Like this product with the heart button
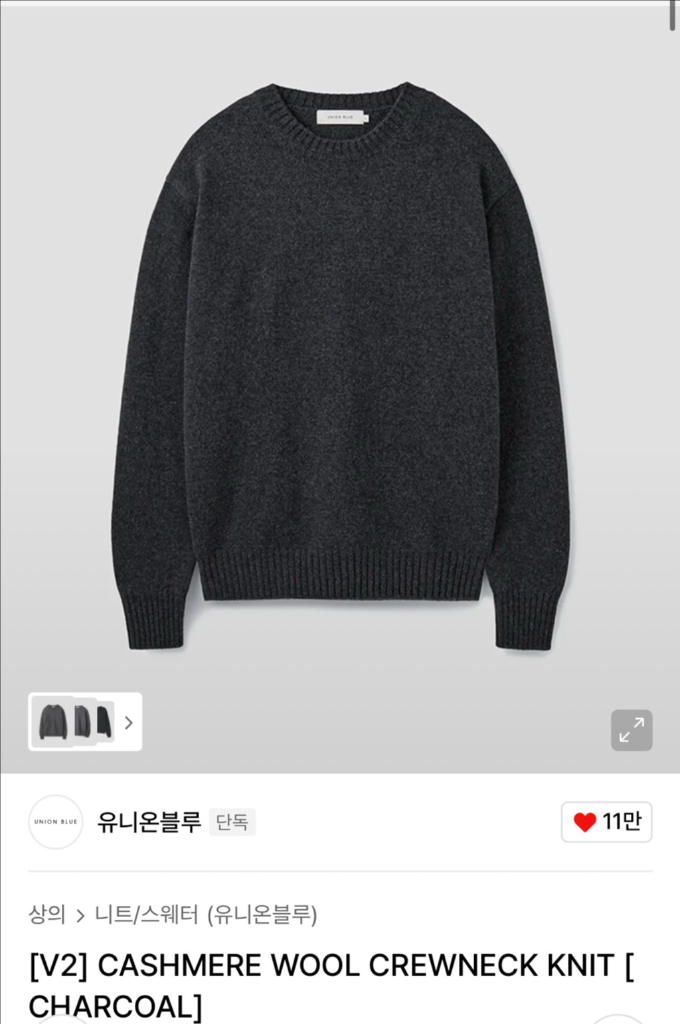The image size is (680, 1024). (606, 822)
